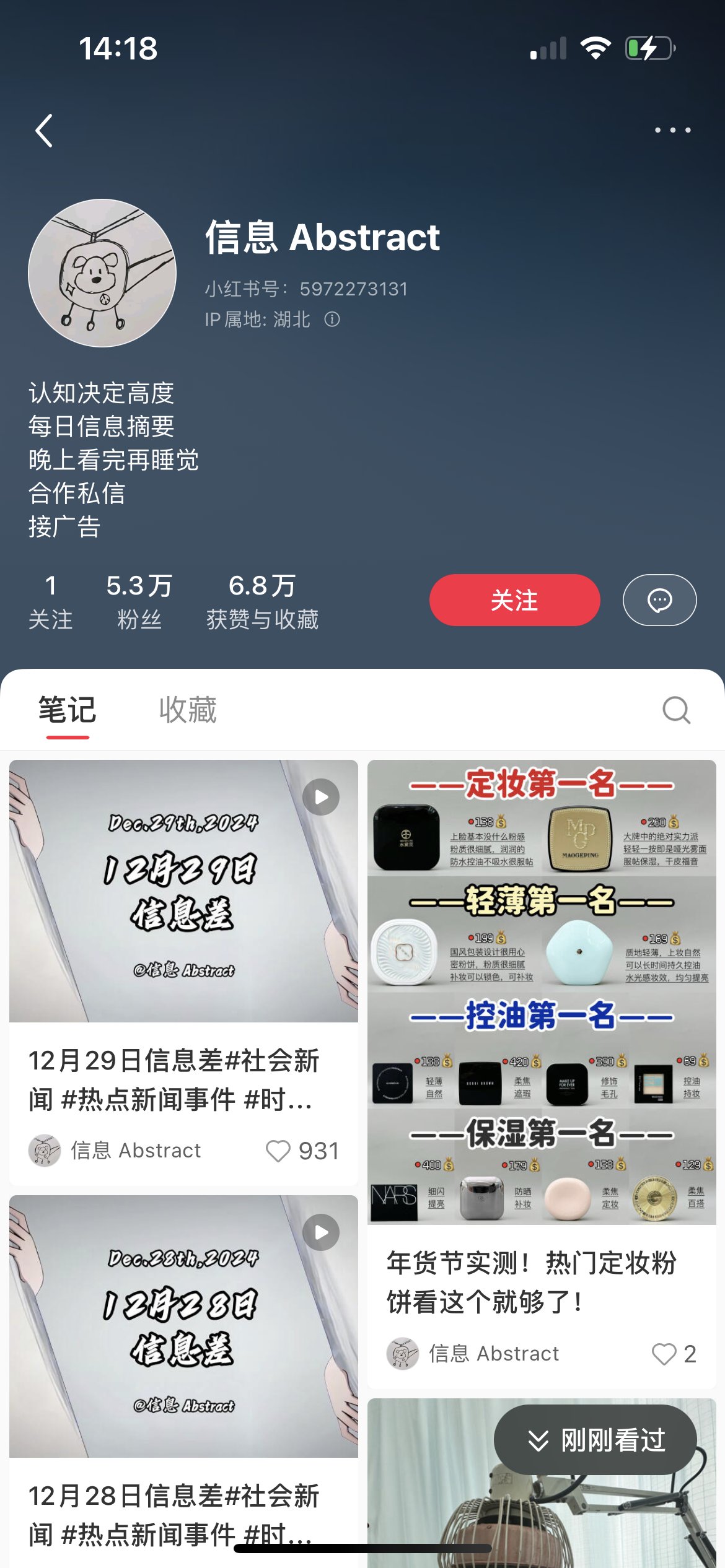The height and width of the screenshot is (1568, 725).
Task: Tap the info icon next to IP属地
Action: [x=332, y=319]
